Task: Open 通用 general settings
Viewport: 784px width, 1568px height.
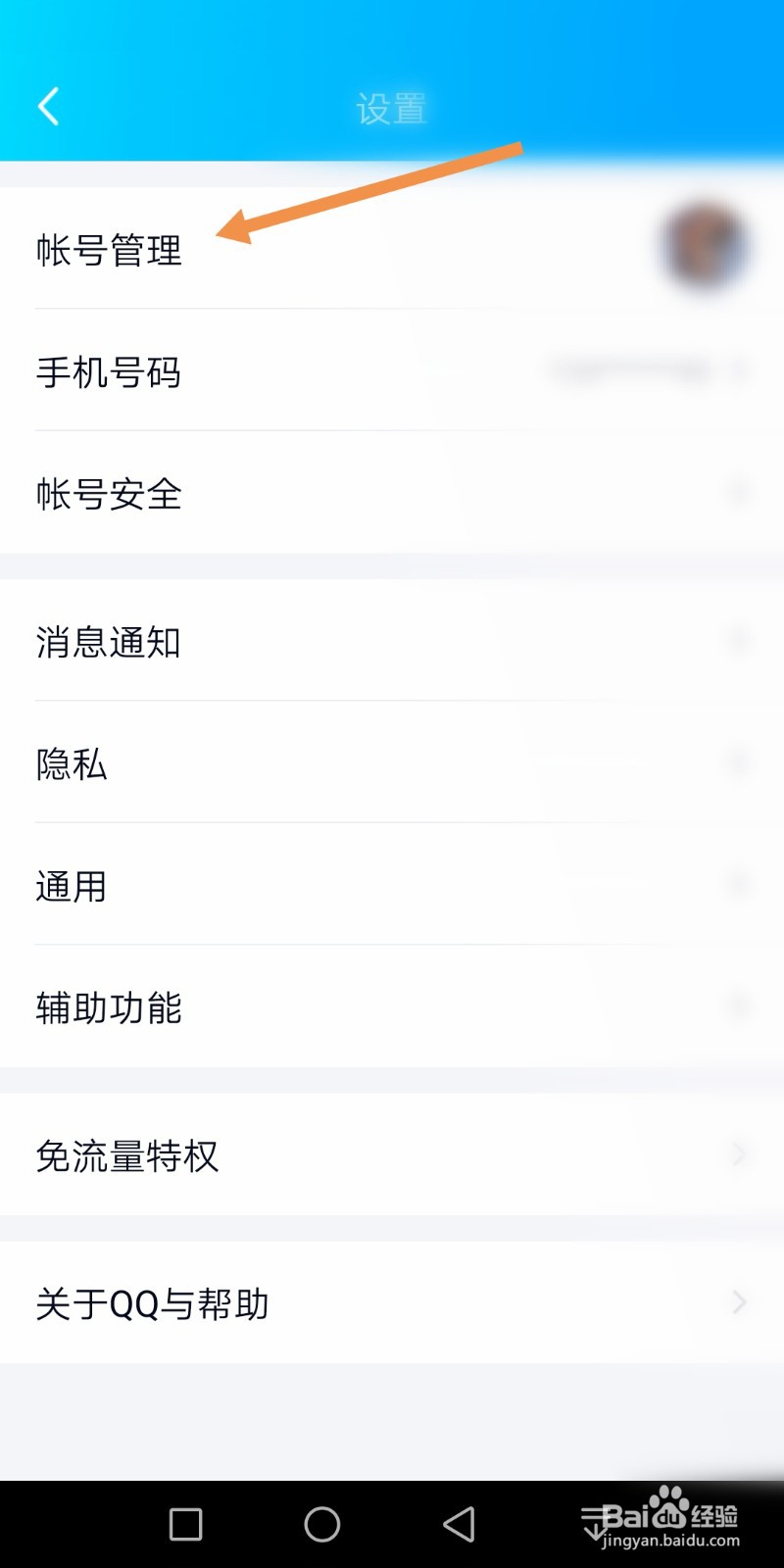Action: click(73, 886)
